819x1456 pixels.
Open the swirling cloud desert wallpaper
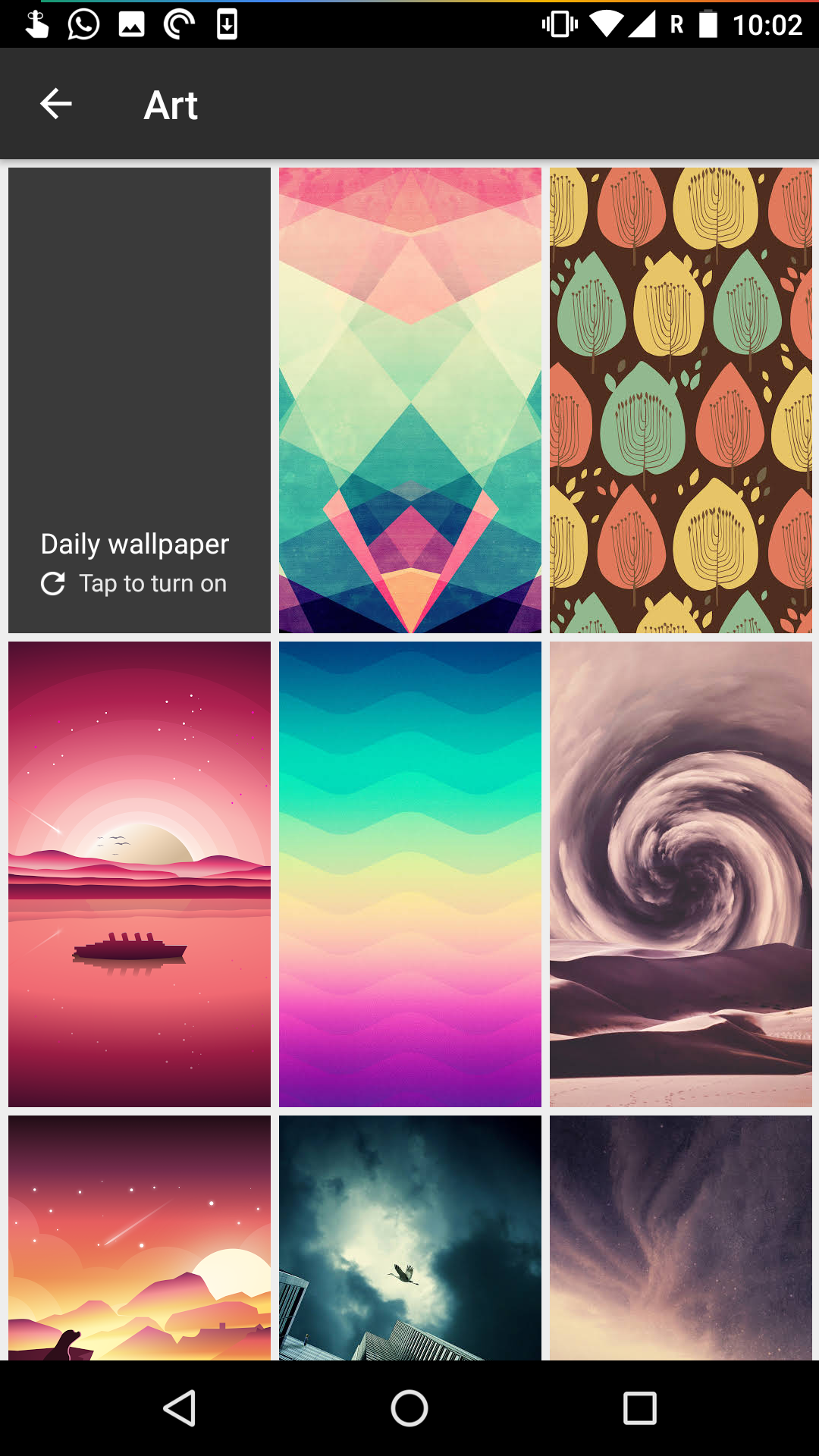pos(680,874)
